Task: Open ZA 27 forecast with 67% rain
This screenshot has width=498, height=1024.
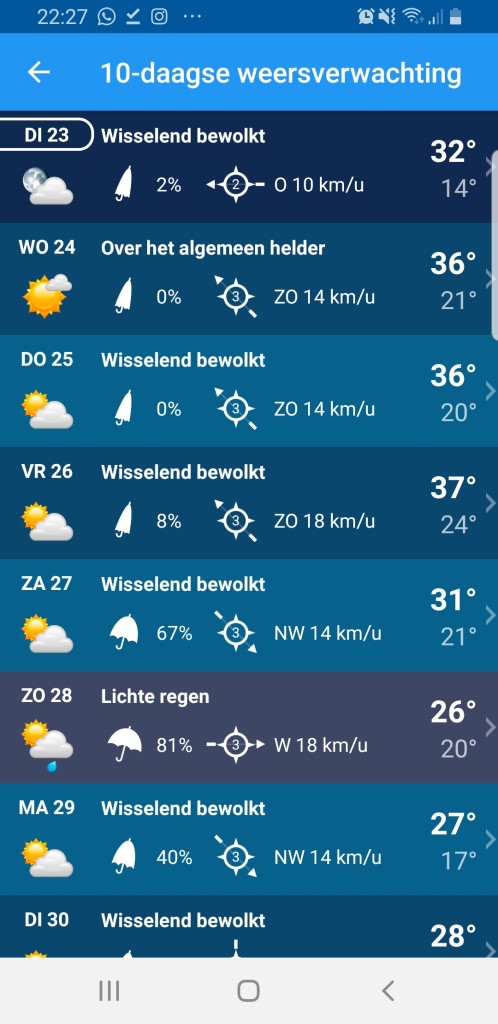Action: tap(249, 615)
